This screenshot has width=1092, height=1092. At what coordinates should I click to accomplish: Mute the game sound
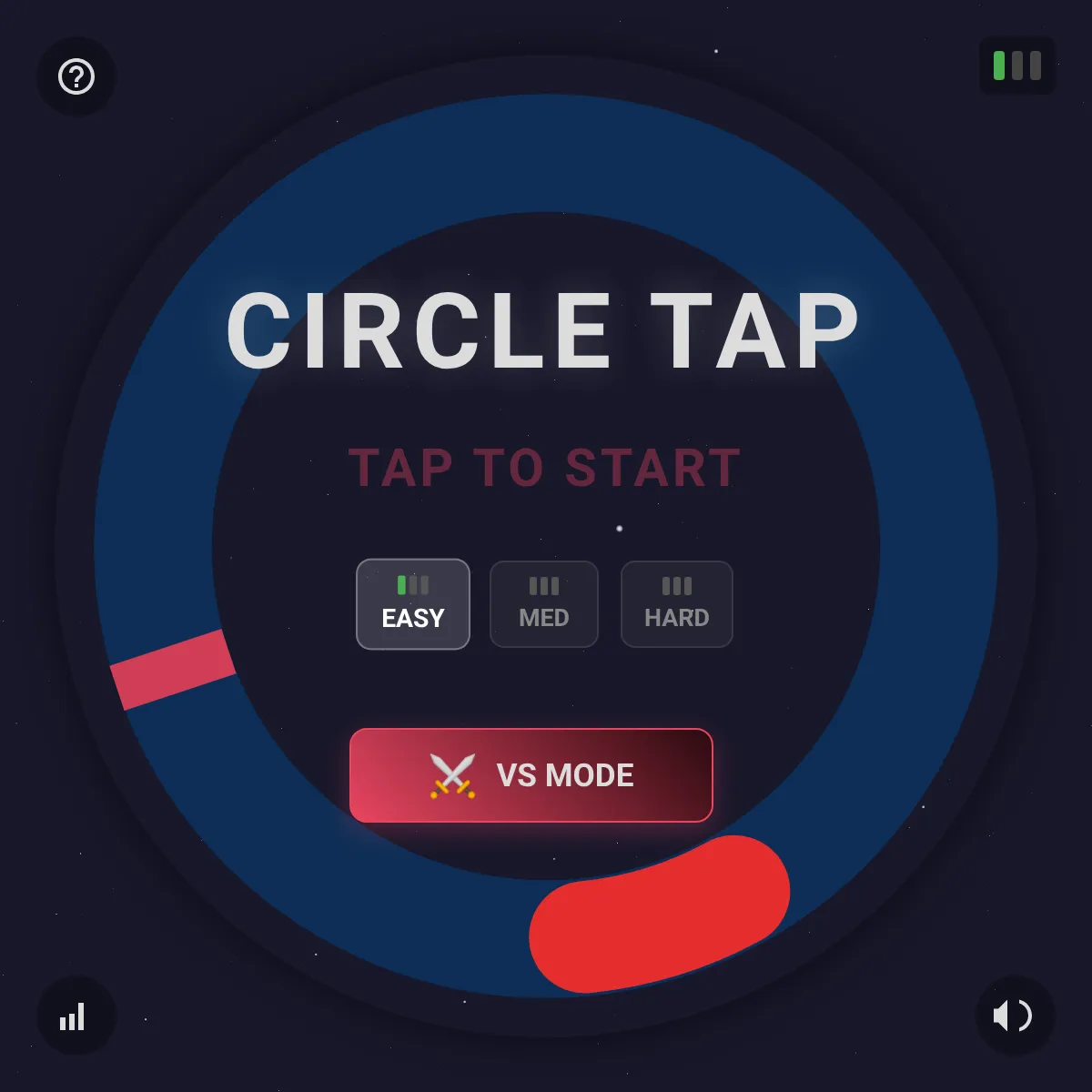coord(1014,1016)
